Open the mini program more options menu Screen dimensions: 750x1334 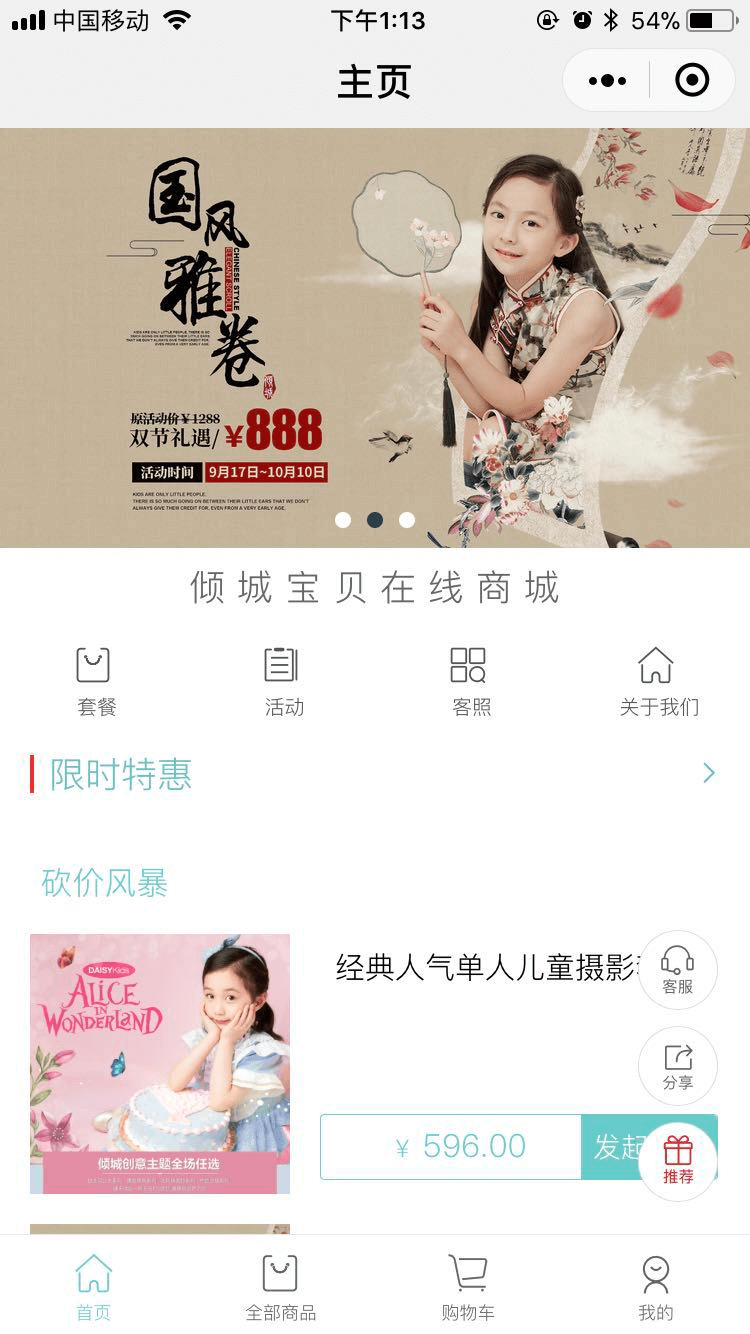(608, 81)
